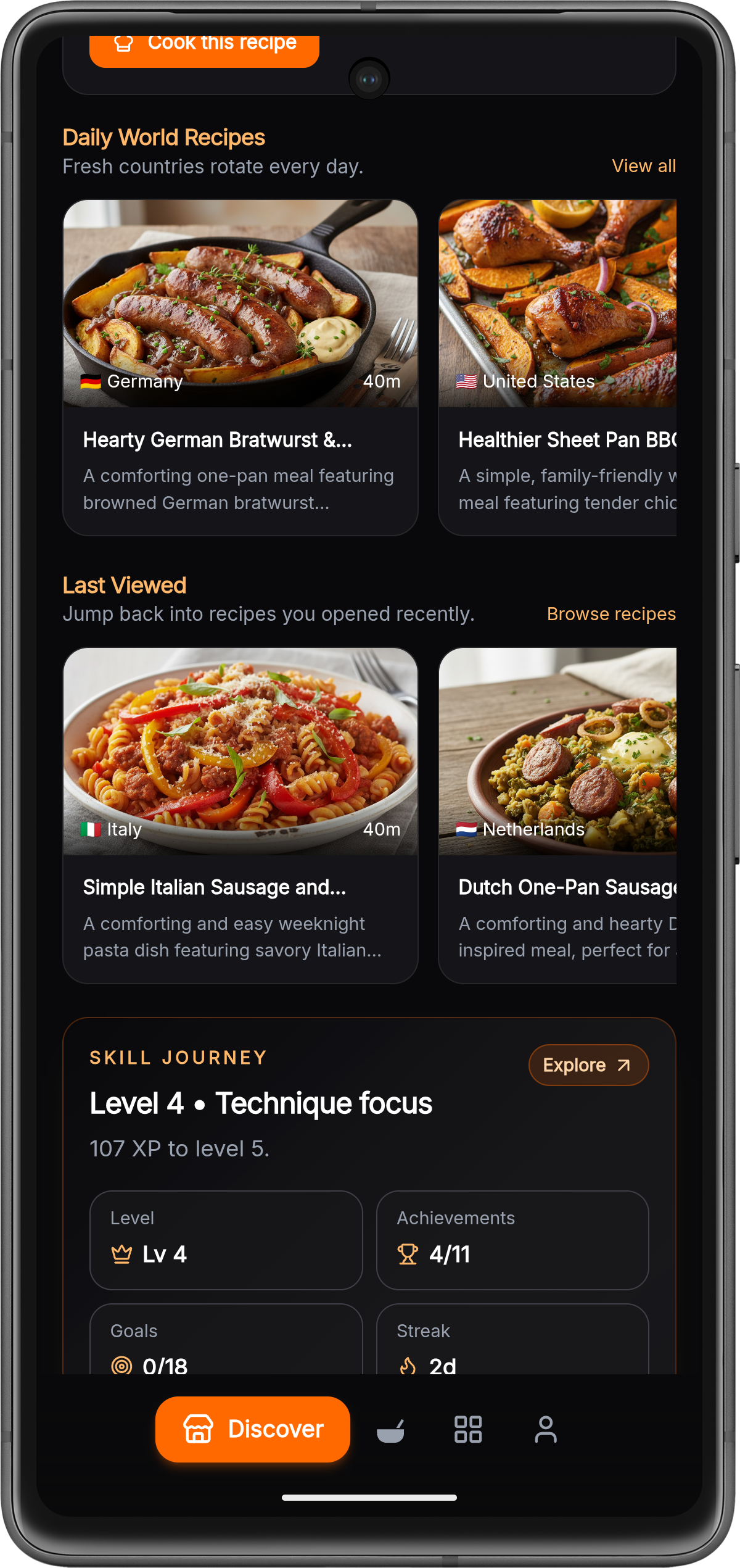The image size is (740, 1568).
Task: Open the Achievements 4/11 tile
Action: pos(512,1240)
